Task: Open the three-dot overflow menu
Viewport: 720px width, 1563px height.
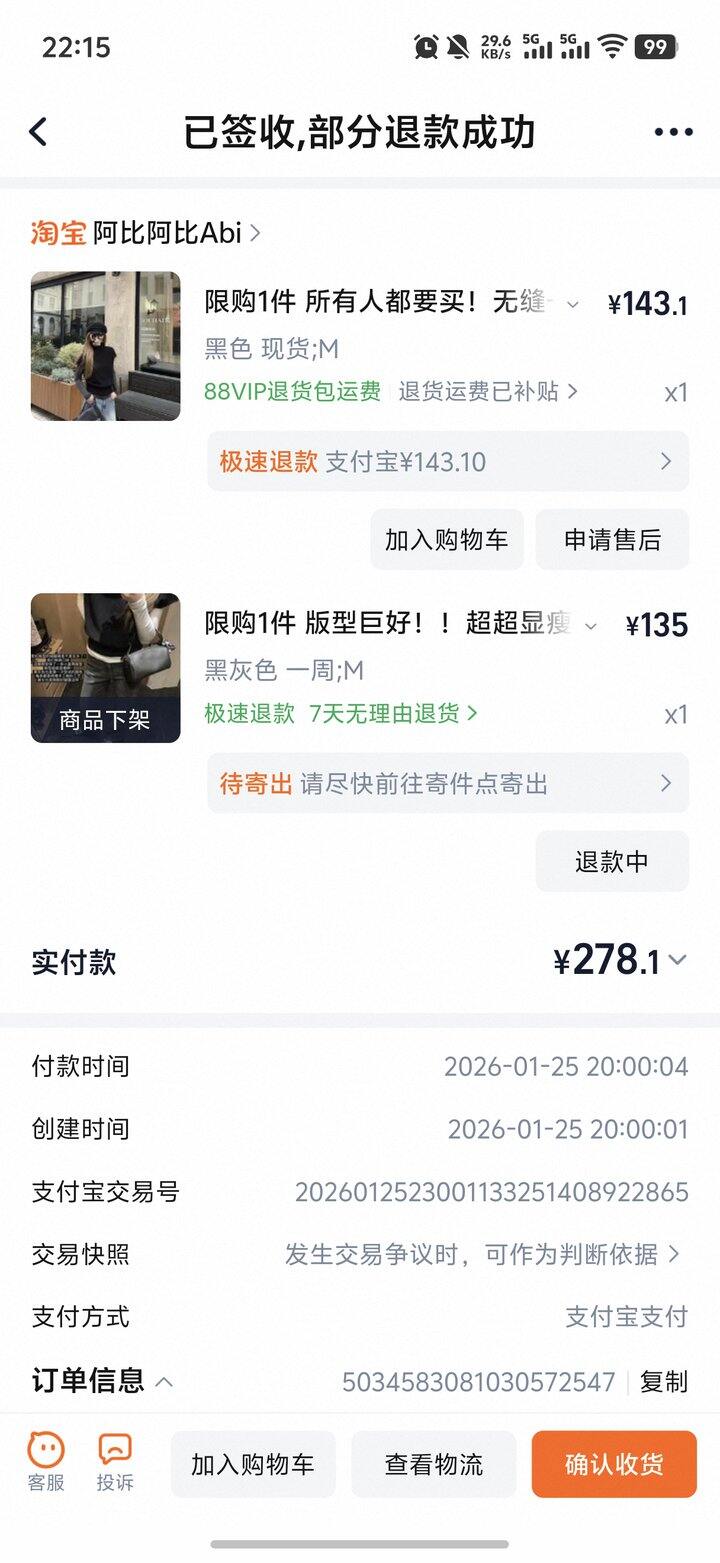Action: [x=673, y=132]
